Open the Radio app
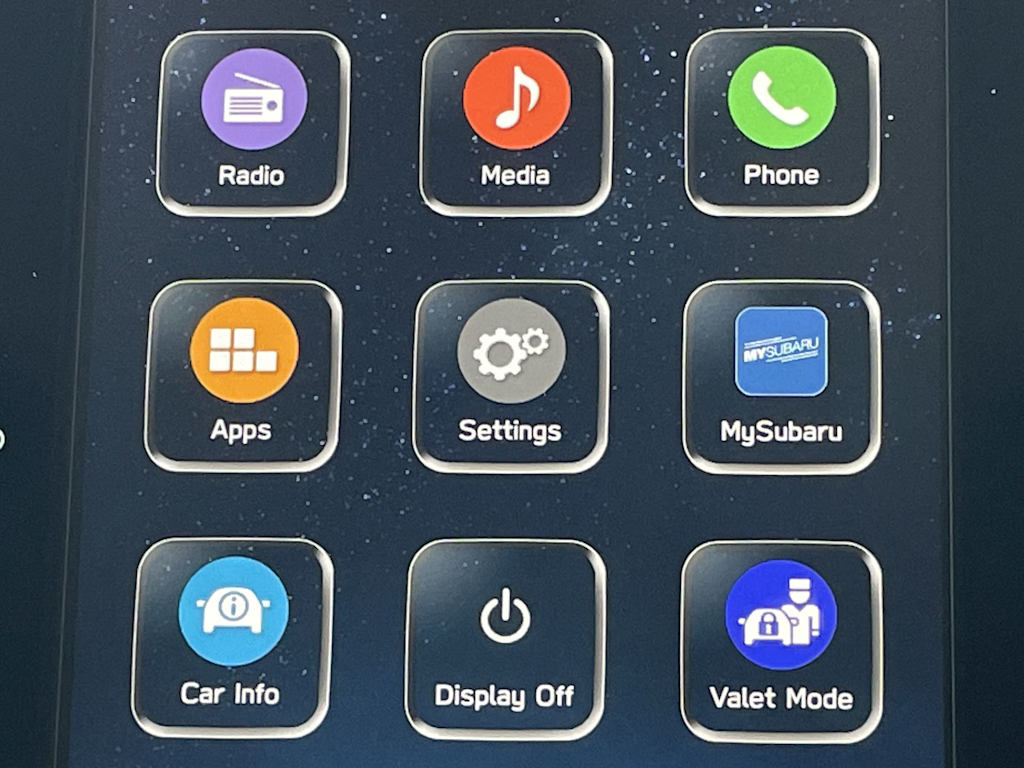This screenshot has height=768, width=1024. [253, 122]
